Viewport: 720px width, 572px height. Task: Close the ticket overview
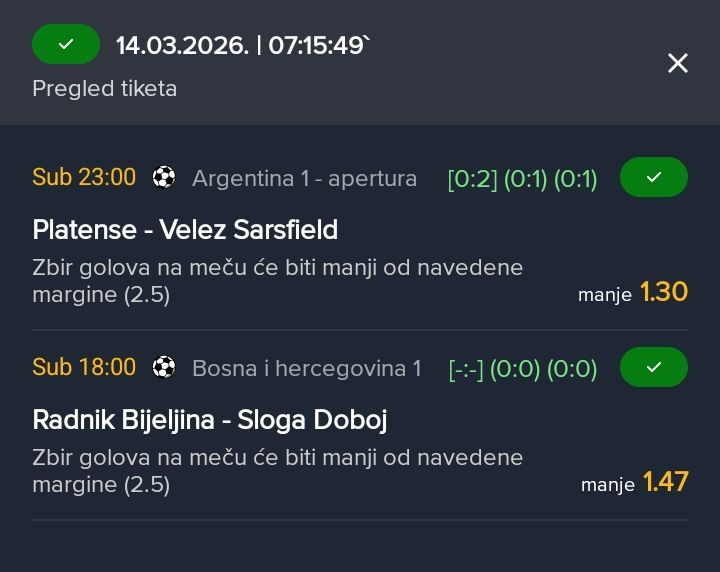[678, 64]
